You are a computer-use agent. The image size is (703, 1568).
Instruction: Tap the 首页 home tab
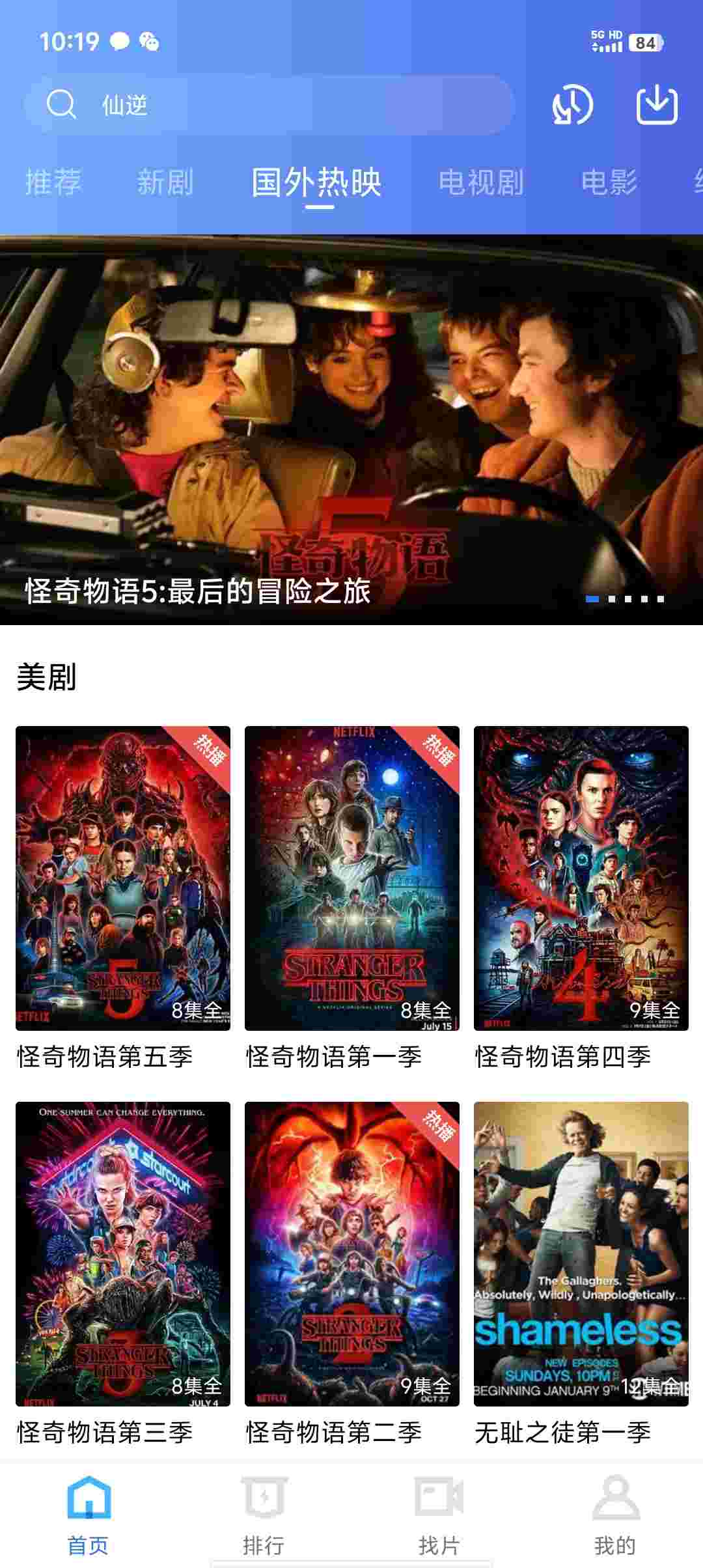coord(89,1514)
